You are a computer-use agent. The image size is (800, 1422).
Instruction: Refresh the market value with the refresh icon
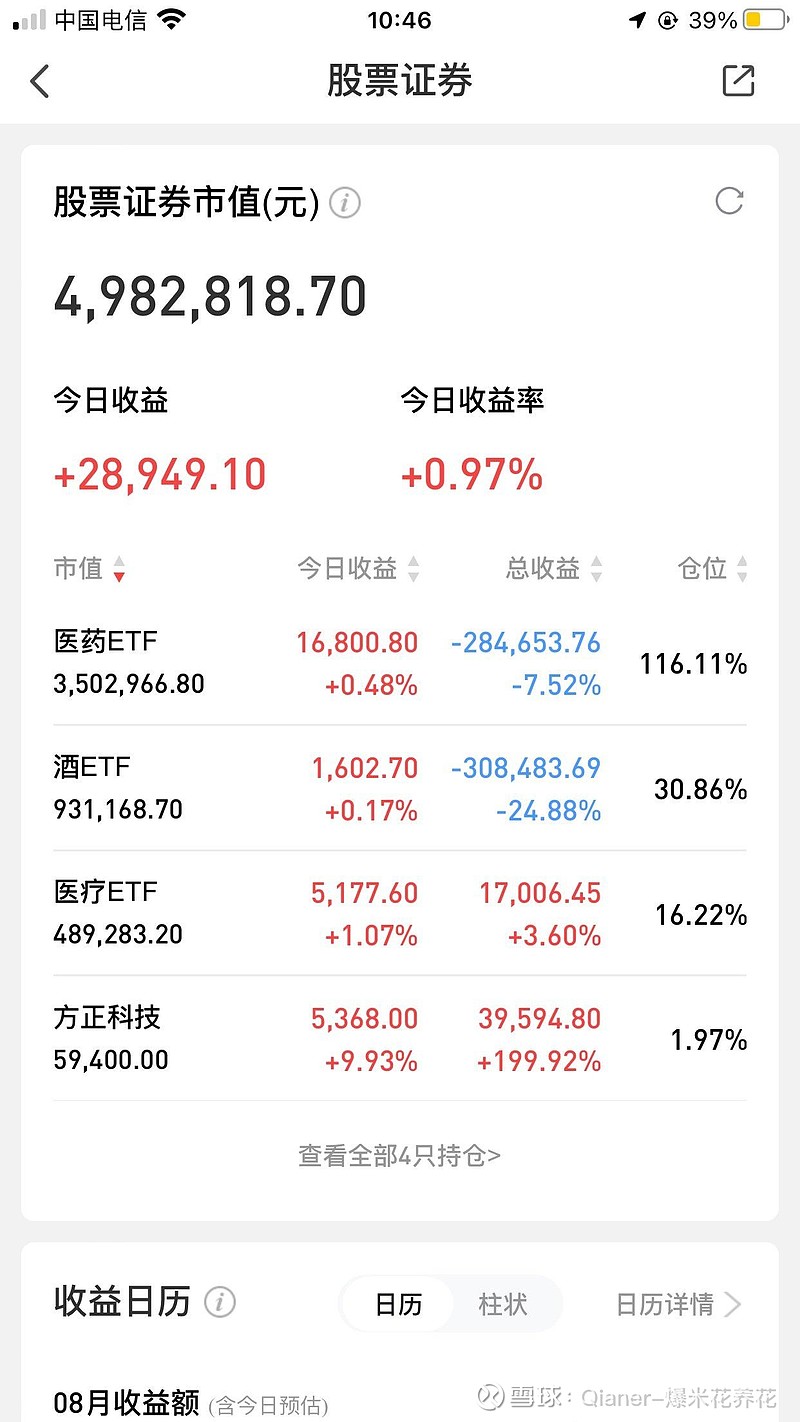[730, 201]
